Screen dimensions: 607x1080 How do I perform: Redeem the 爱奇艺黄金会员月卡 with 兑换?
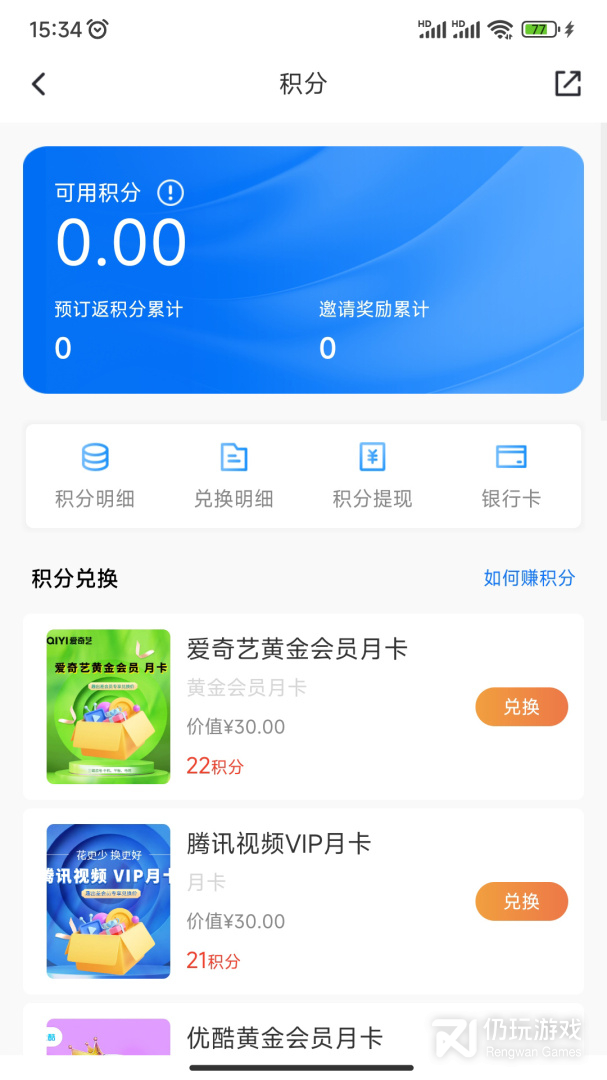click(x=522, y=707)
